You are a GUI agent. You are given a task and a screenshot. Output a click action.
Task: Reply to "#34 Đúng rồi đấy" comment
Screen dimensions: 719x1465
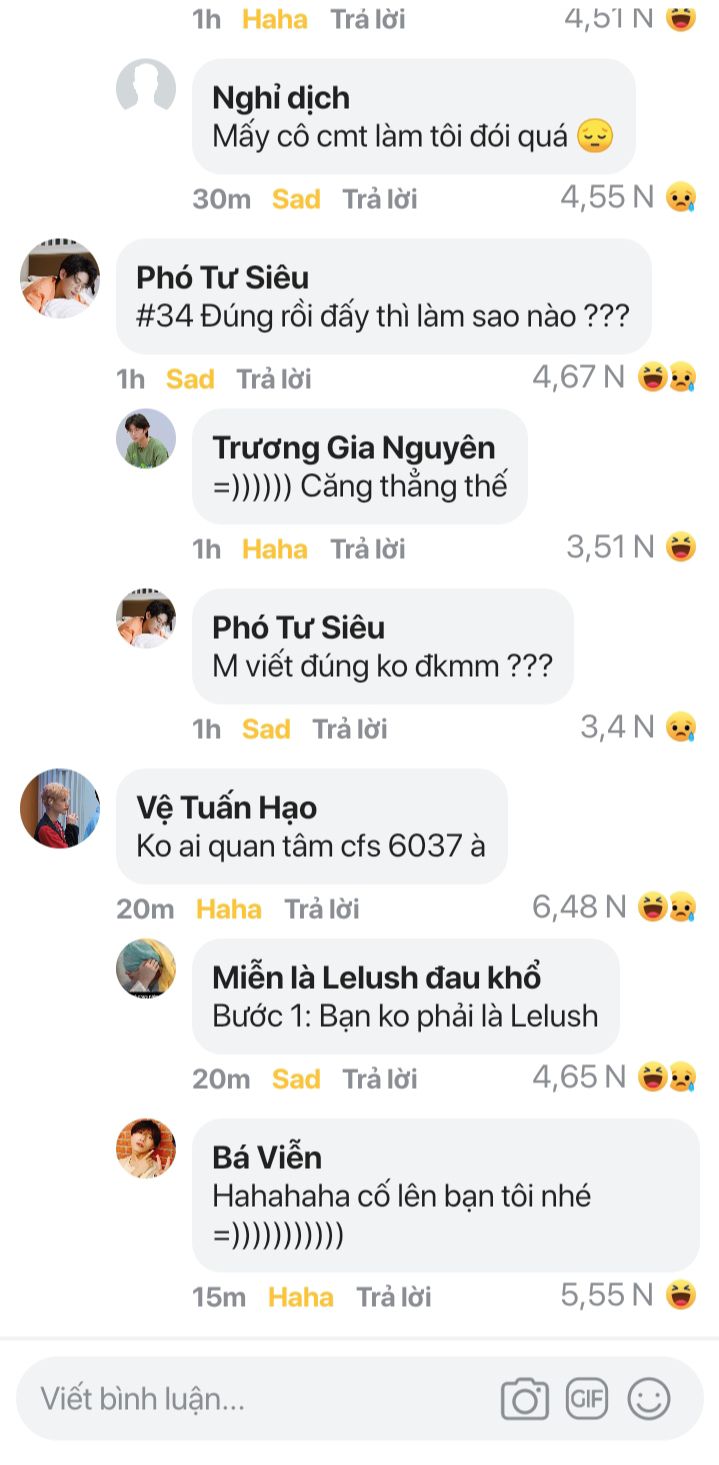(274, 379)
